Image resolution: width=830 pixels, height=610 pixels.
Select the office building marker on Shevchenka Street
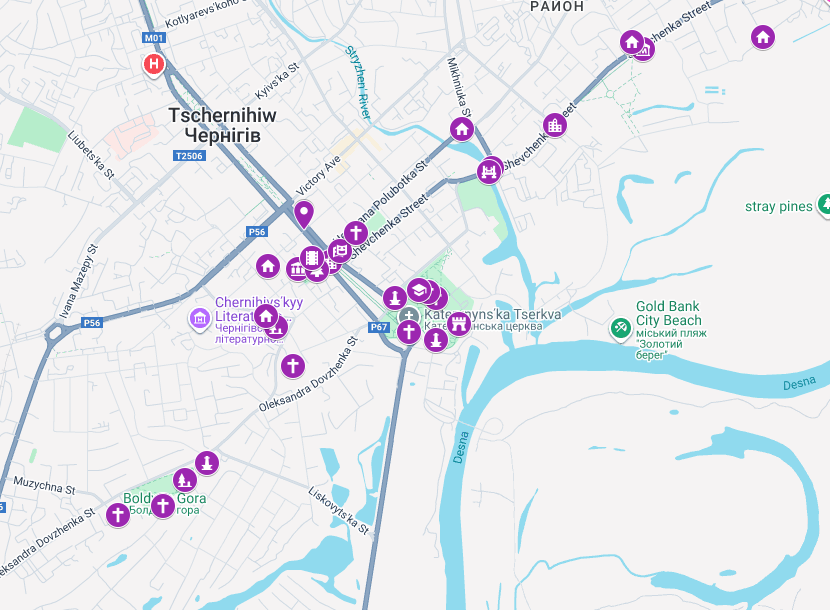554,125
